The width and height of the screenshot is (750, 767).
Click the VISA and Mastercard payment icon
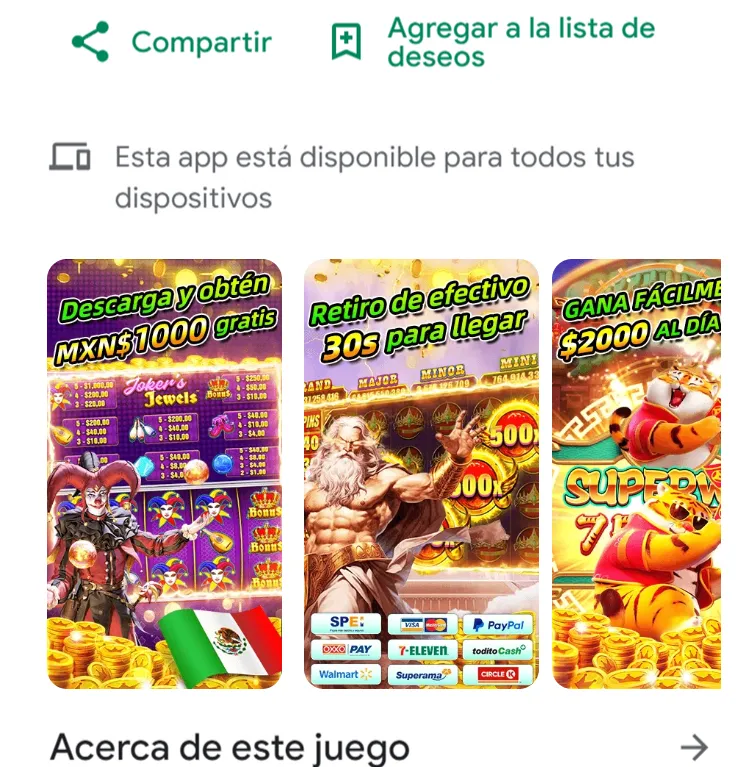[x=425, y=624]
